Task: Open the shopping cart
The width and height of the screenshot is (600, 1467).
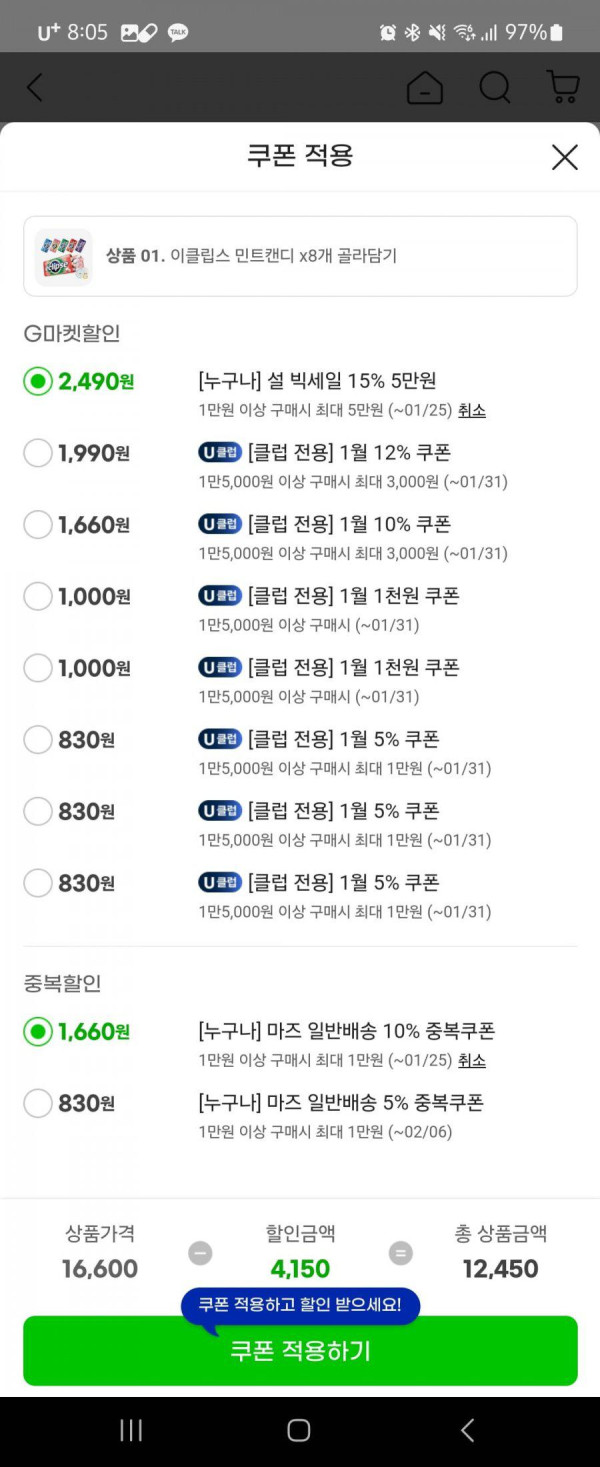Action: click(x=563, y=88)
